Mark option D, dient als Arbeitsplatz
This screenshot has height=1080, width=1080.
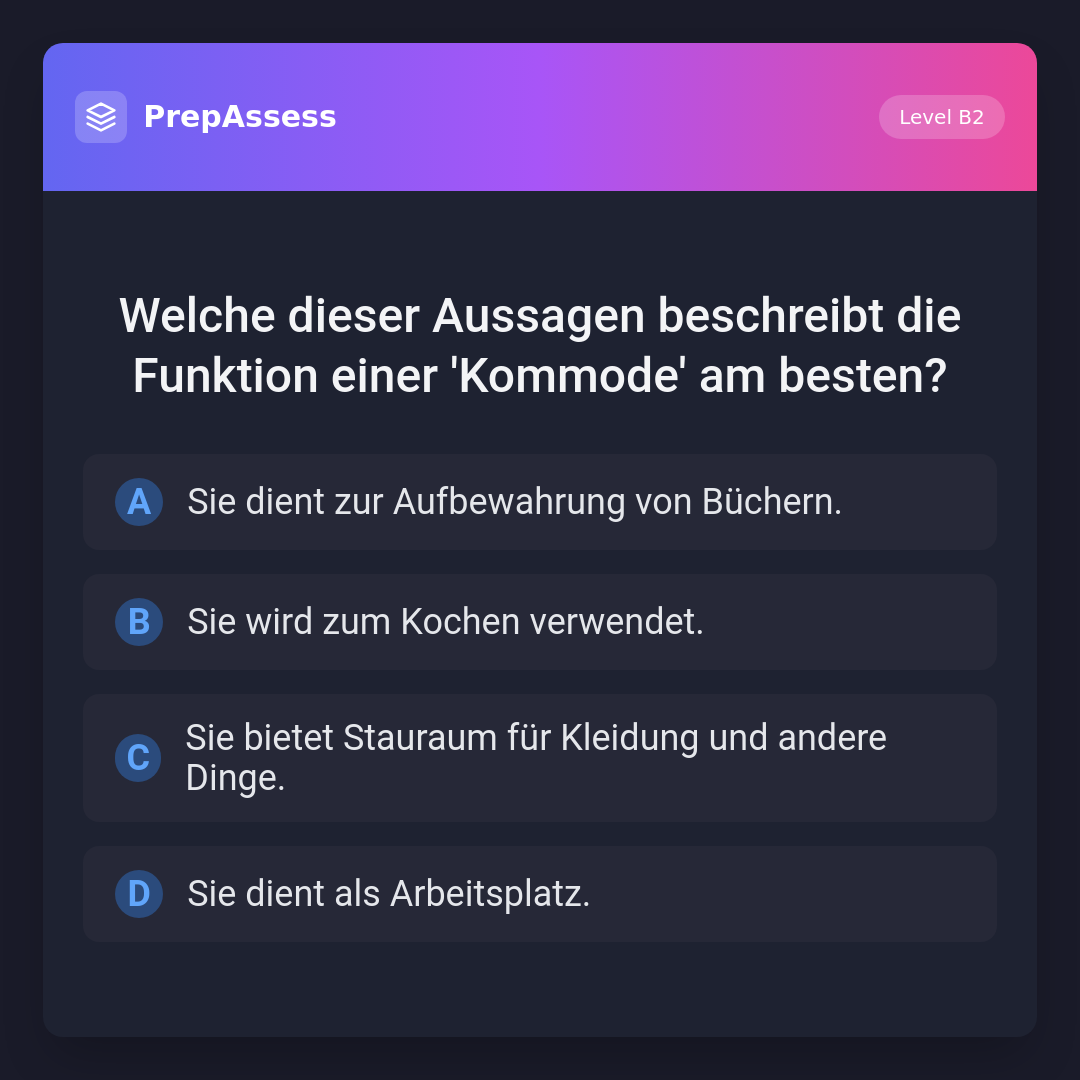(x=539, y=894)
